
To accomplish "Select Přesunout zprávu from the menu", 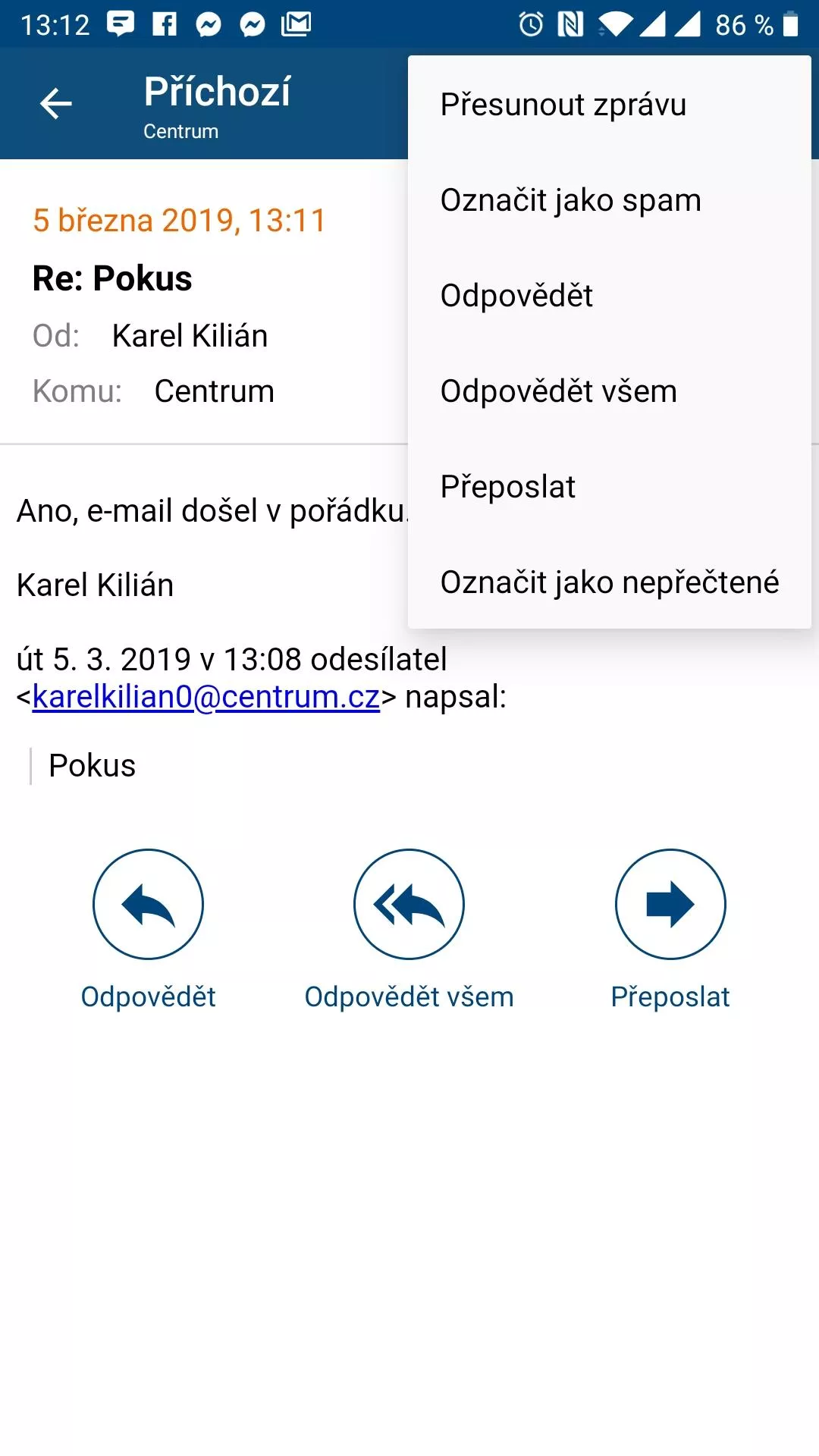I will (609, 104).
